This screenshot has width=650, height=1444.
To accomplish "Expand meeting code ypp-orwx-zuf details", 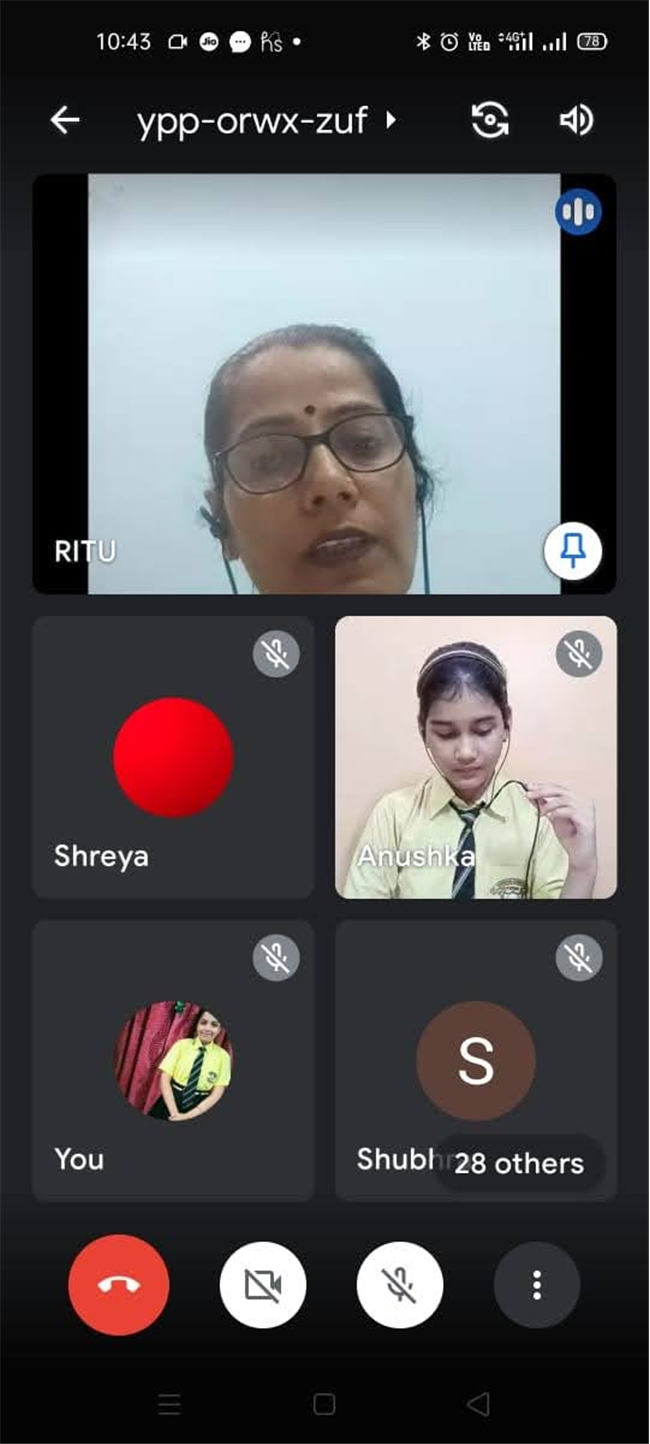I will [x=267, y=121].
